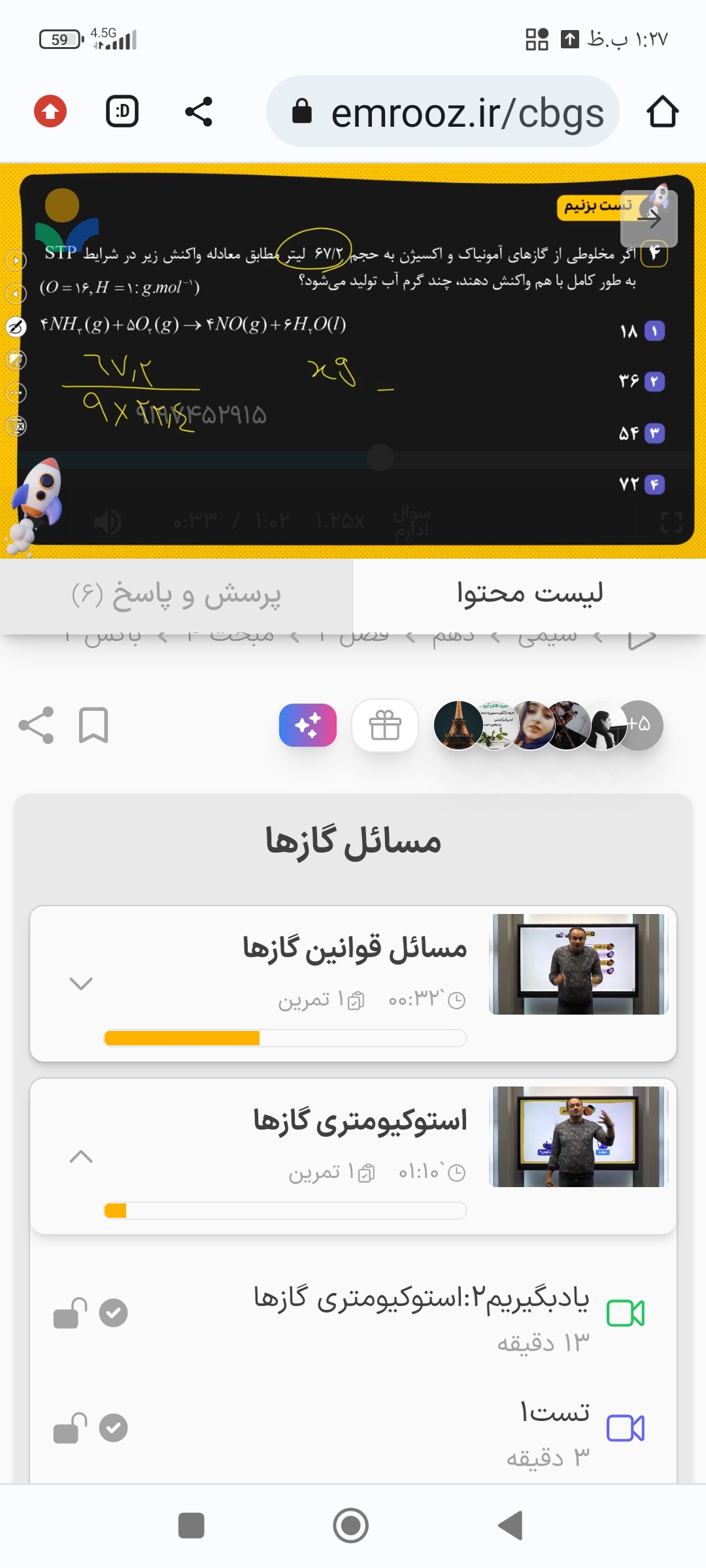
Task: Open the gift box button
Action: (x=385, y=725)
